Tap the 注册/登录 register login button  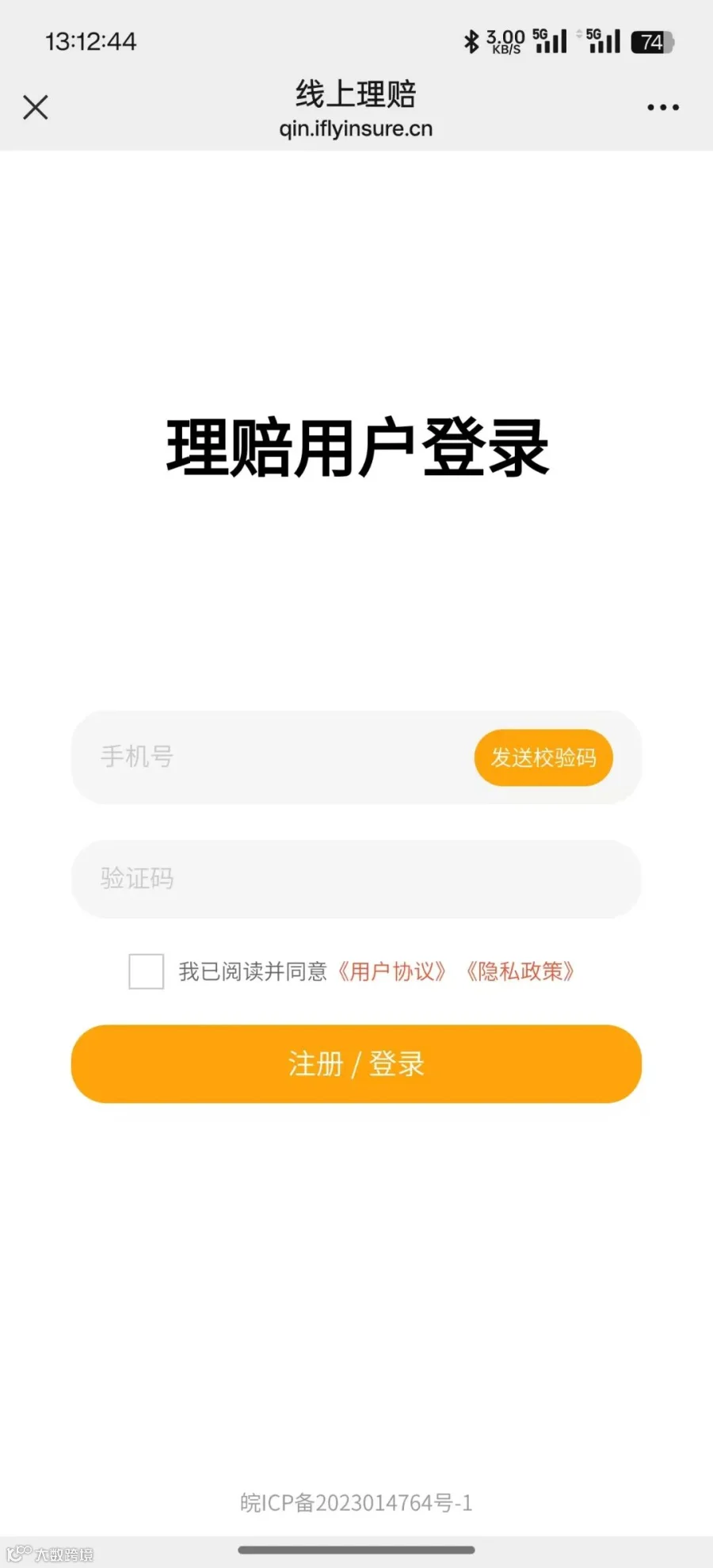[356, 1064]
